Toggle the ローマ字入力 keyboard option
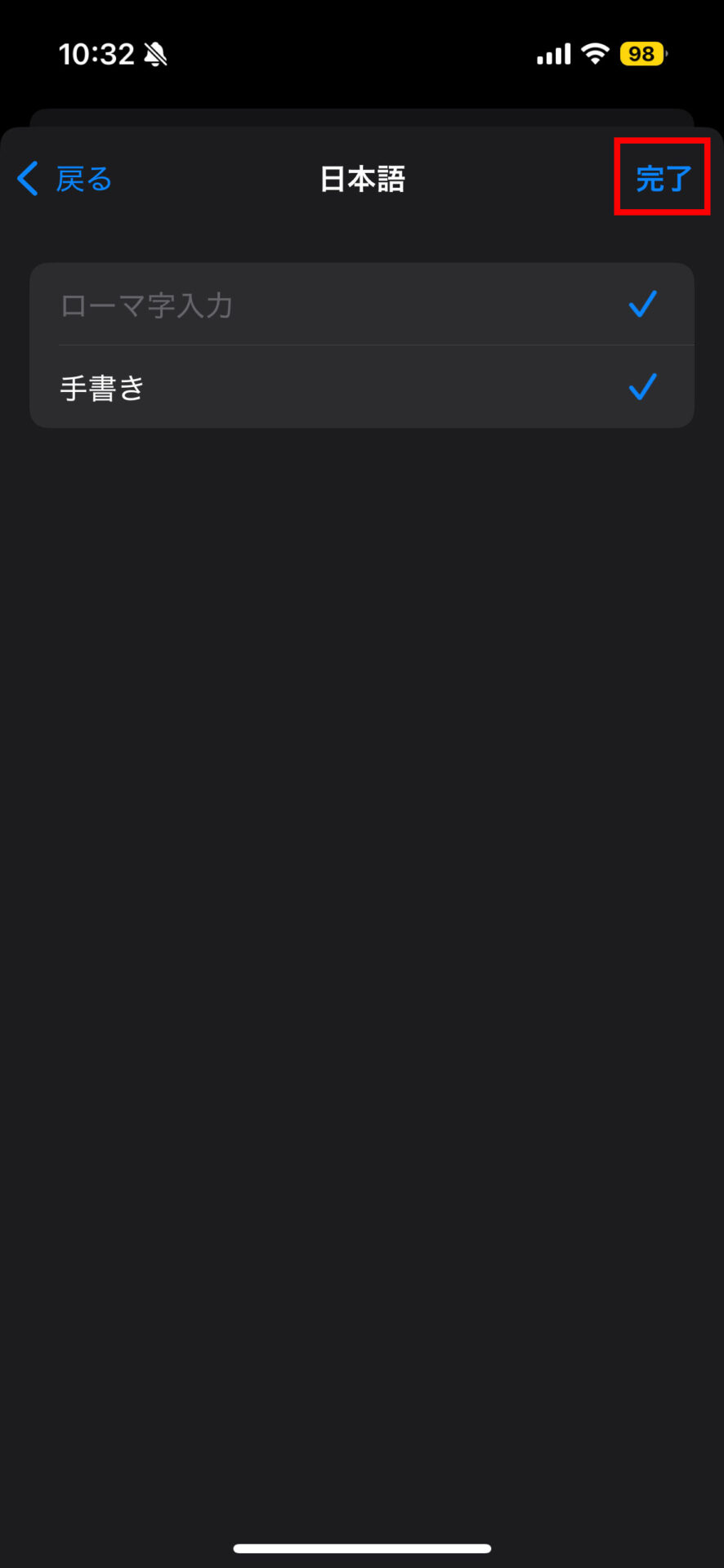The width and height of the screenshot is (724, 1568). 361,305
